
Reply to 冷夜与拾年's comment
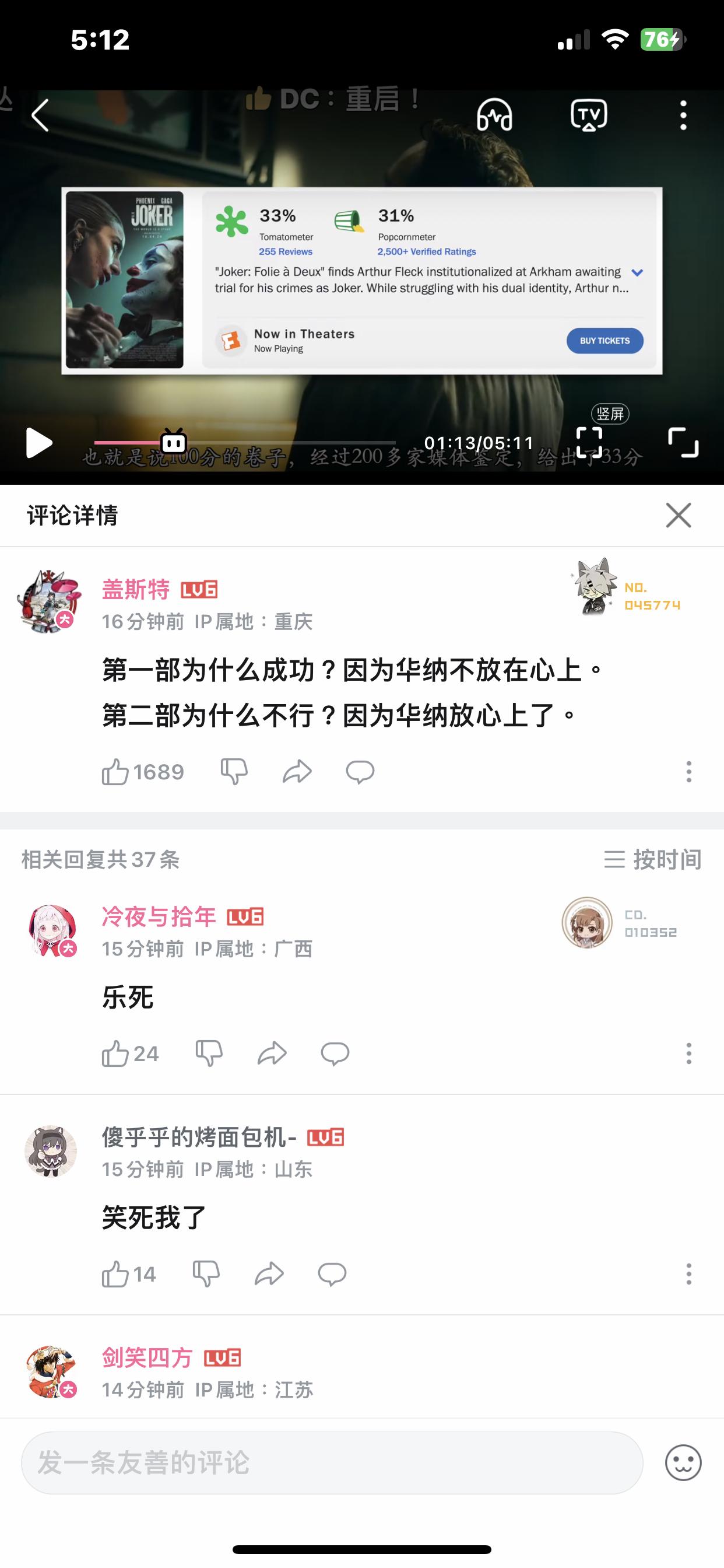coord(335,1053)
